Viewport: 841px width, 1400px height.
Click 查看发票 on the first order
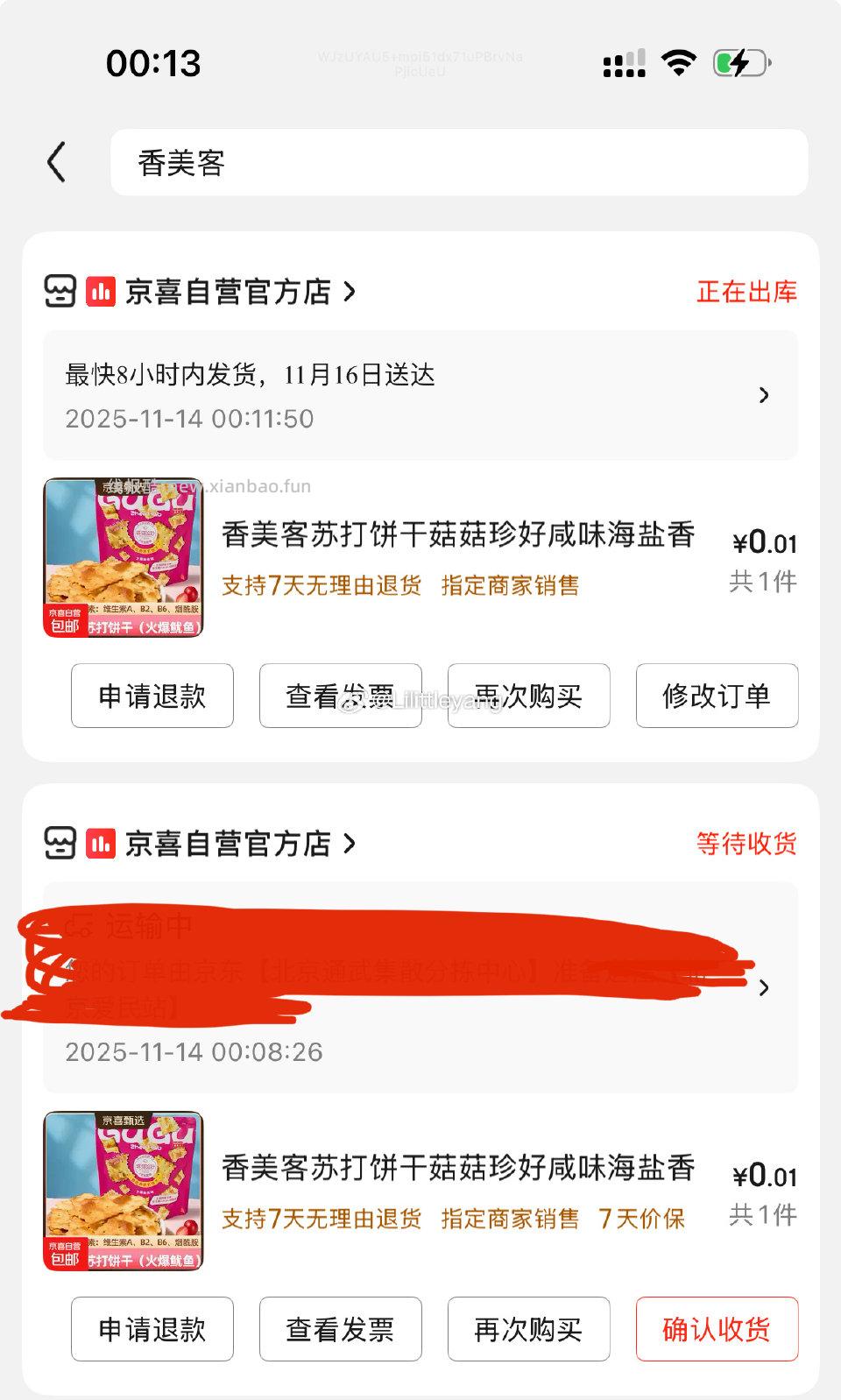(340, 696)
